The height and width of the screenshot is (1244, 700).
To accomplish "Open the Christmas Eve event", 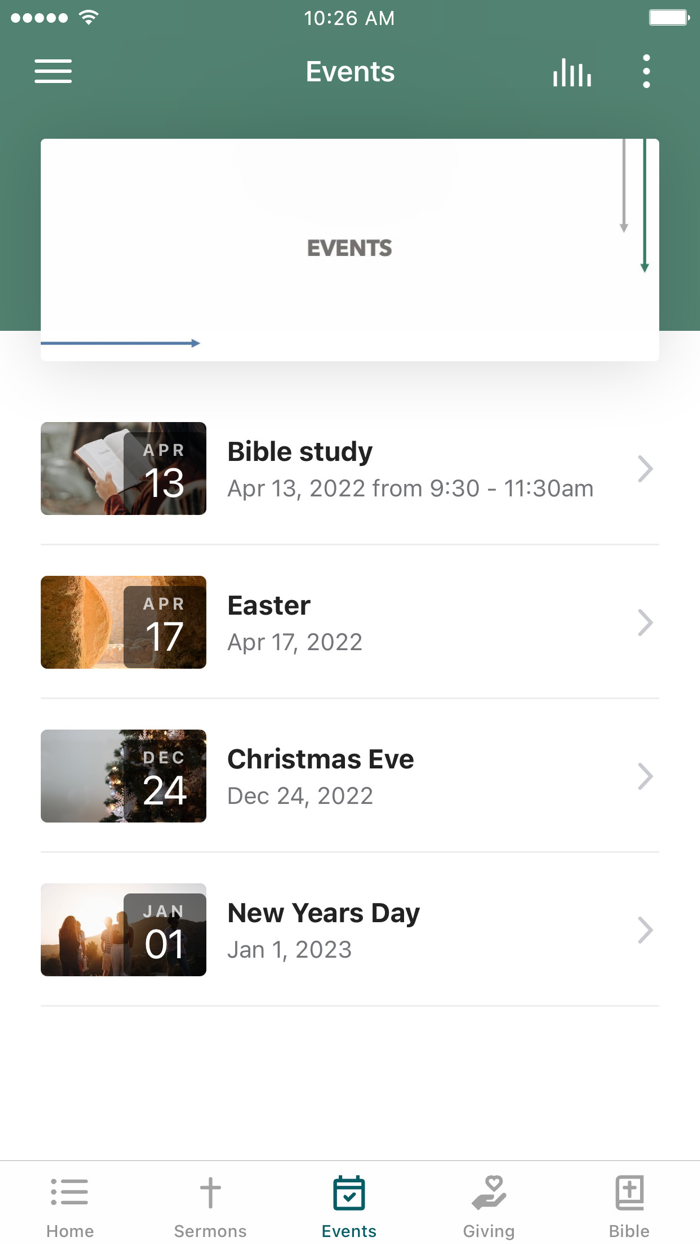I will pos(349,777).
